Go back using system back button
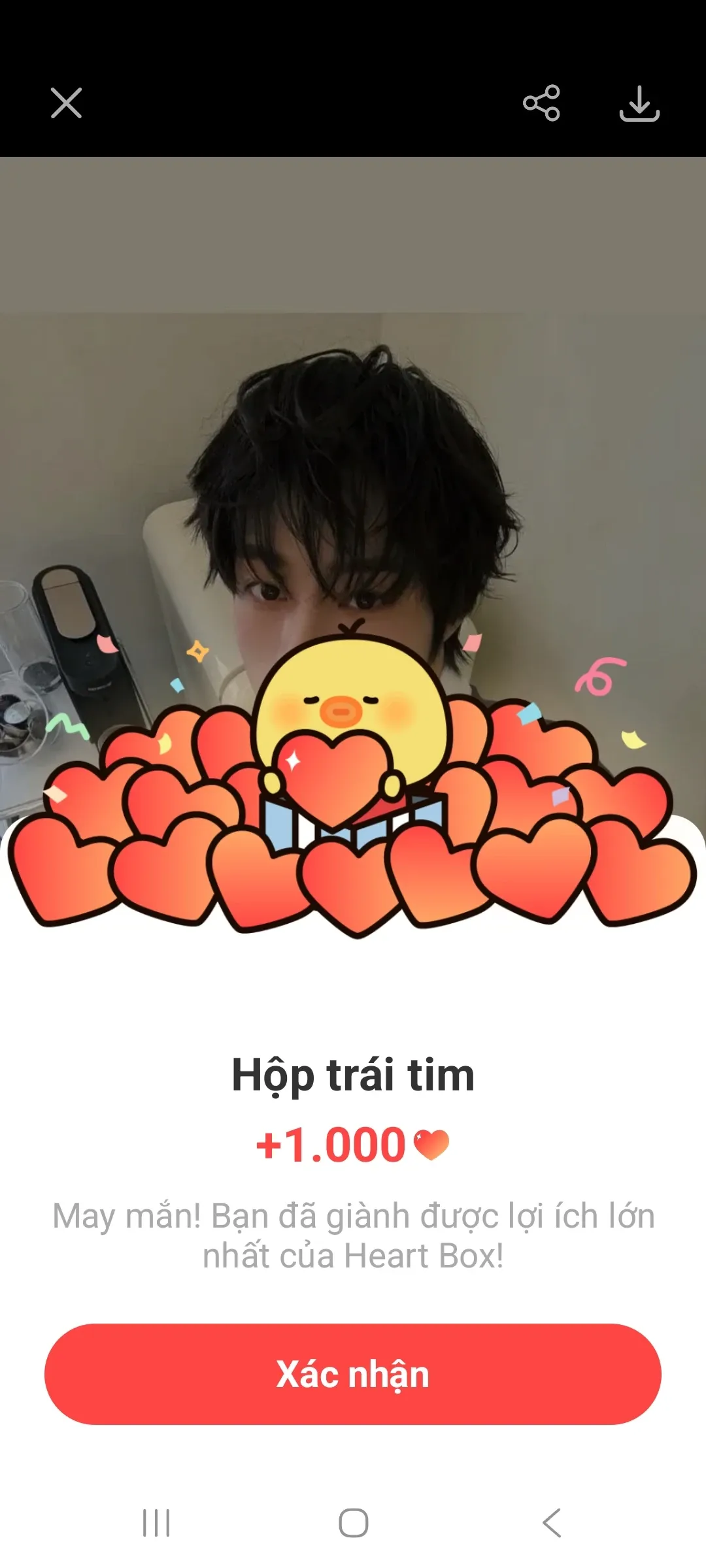The width and height of the screenshot is (706, 1568). pyautogui.click(x=551, y=1523)
